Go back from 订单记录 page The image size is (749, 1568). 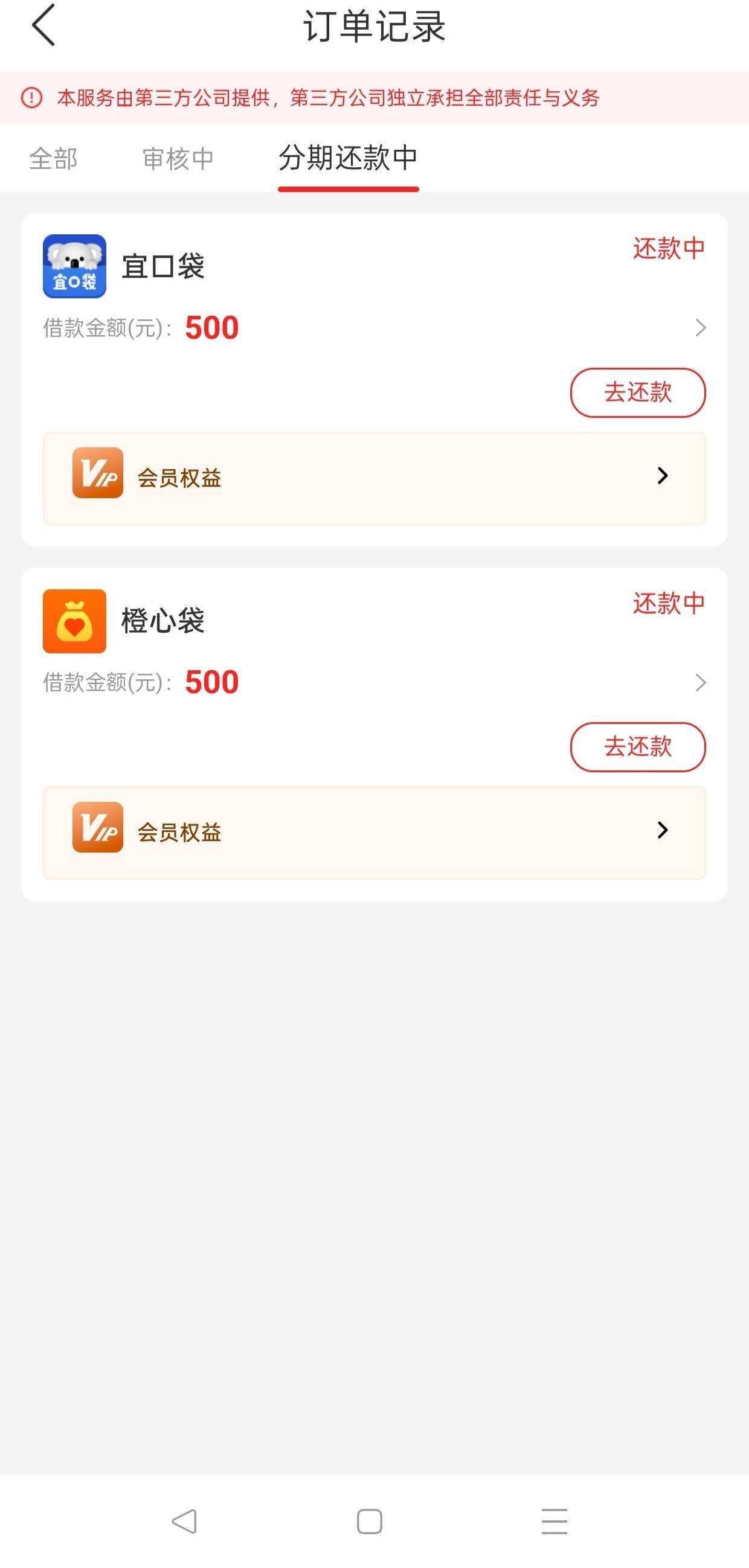point(43,25)
